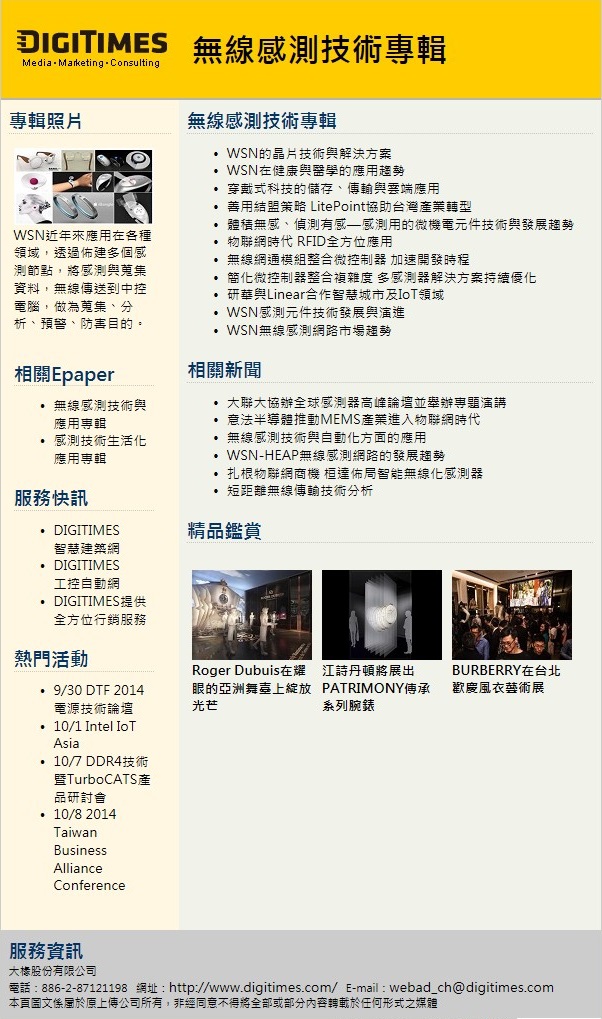
Task: Open 9/30 DTF 2014 電源技術論壇 event
Action: click(99, 699)
